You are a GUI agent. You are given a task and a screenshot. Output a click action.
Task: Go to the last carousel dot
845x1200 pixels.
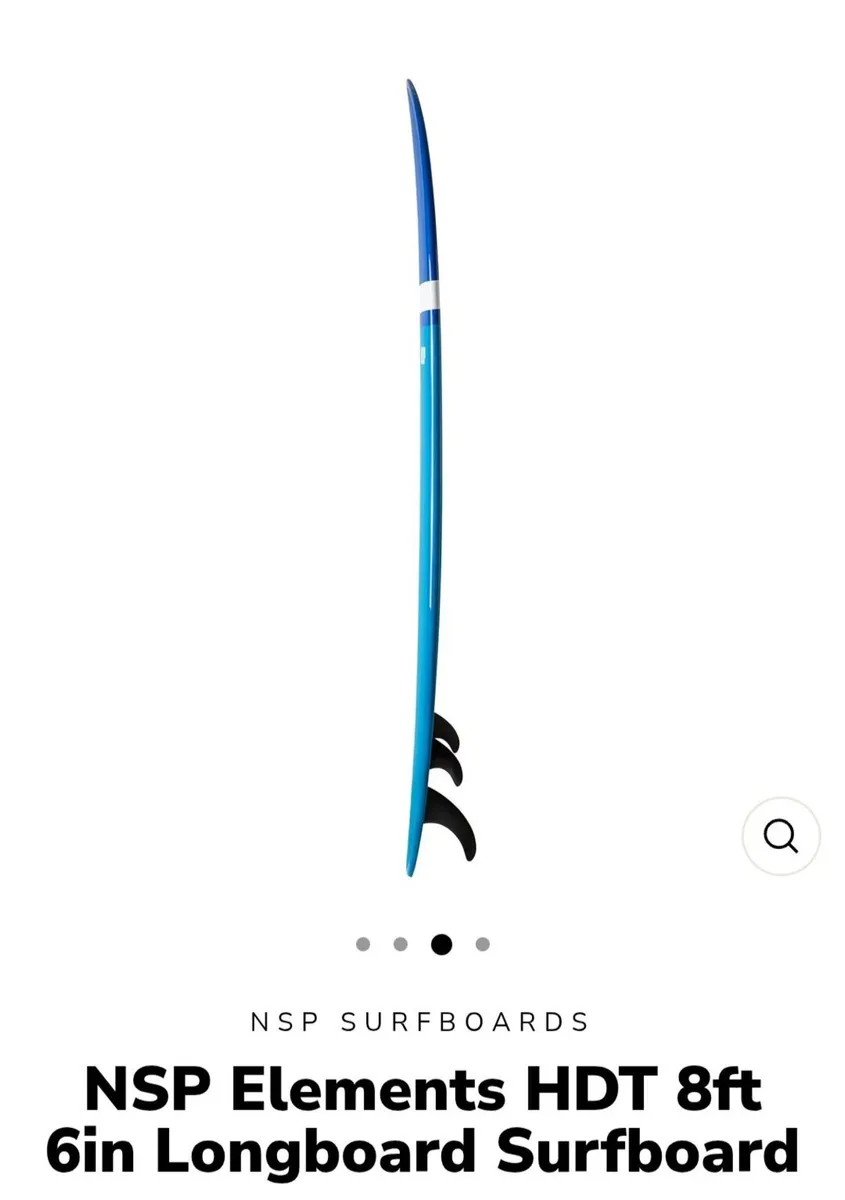[x=482, y=944]
